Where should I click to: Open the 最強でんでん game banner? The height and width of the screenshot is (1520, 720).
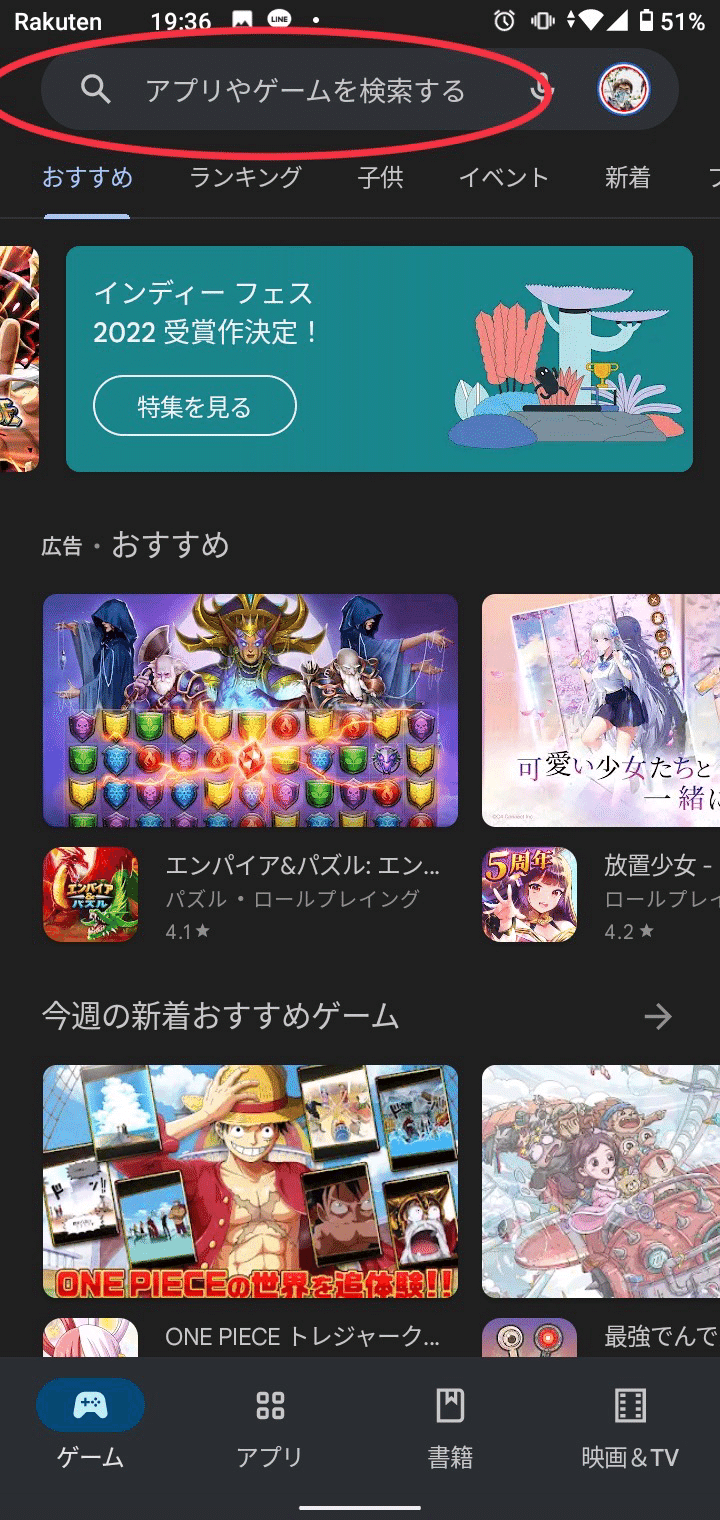click(600, 1181)
